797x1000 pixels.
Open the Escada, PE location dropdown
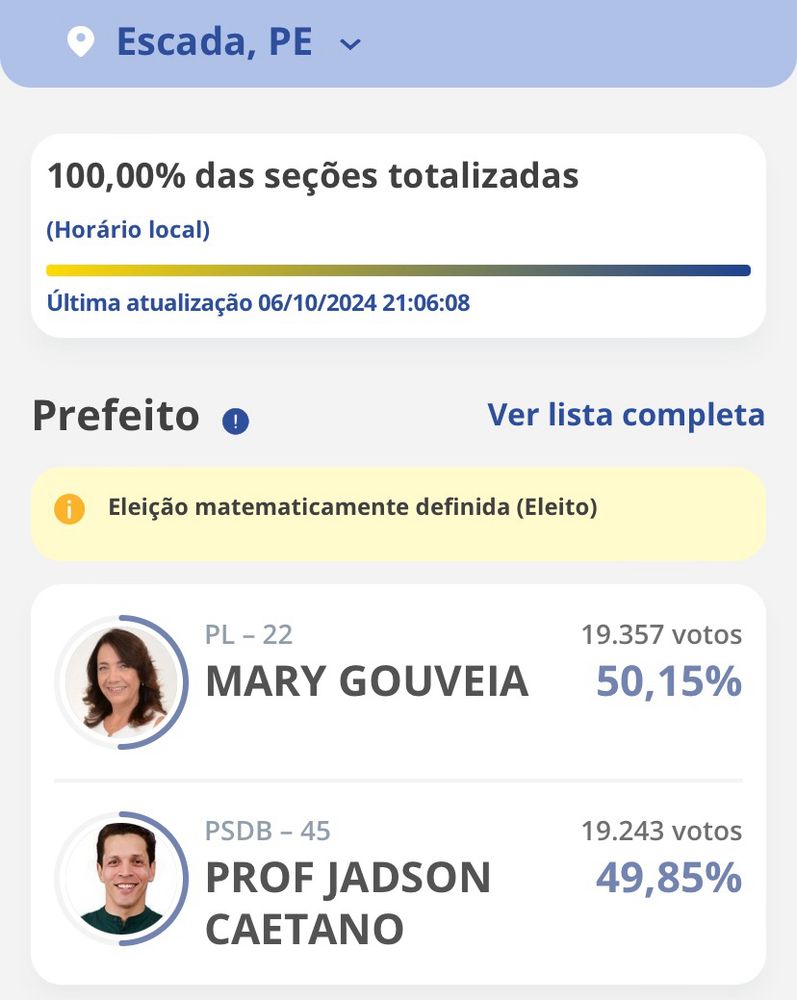tap(350, 44)
